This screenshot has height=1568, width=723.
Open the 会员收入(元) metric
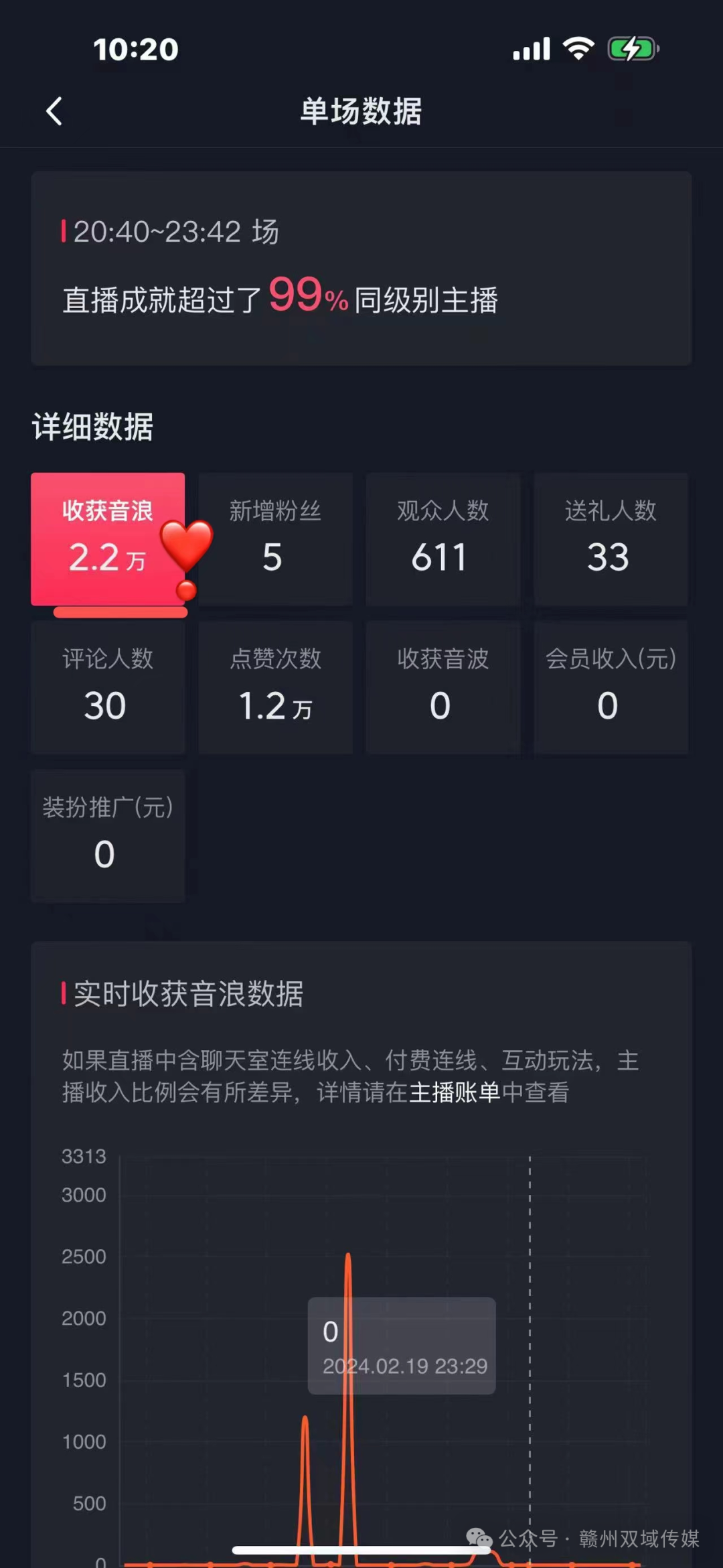coord(611,687)
